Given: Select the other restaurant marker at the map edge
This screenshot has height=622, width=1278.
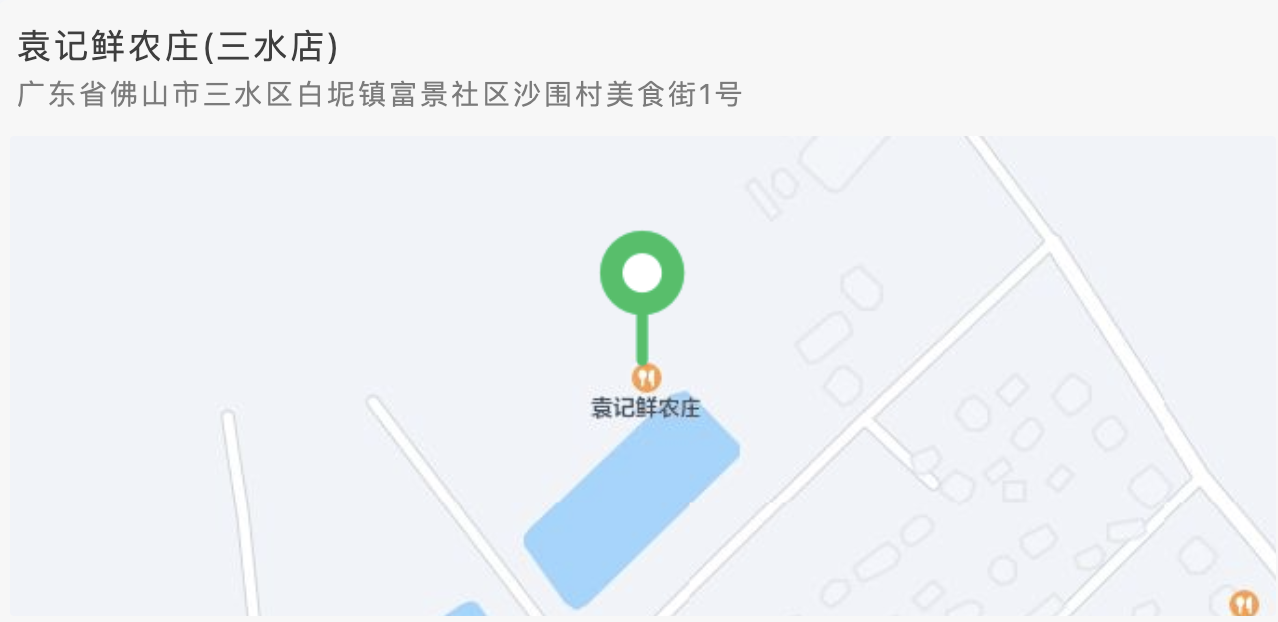Looking at the screenshot, I should tap(1243, 603).
